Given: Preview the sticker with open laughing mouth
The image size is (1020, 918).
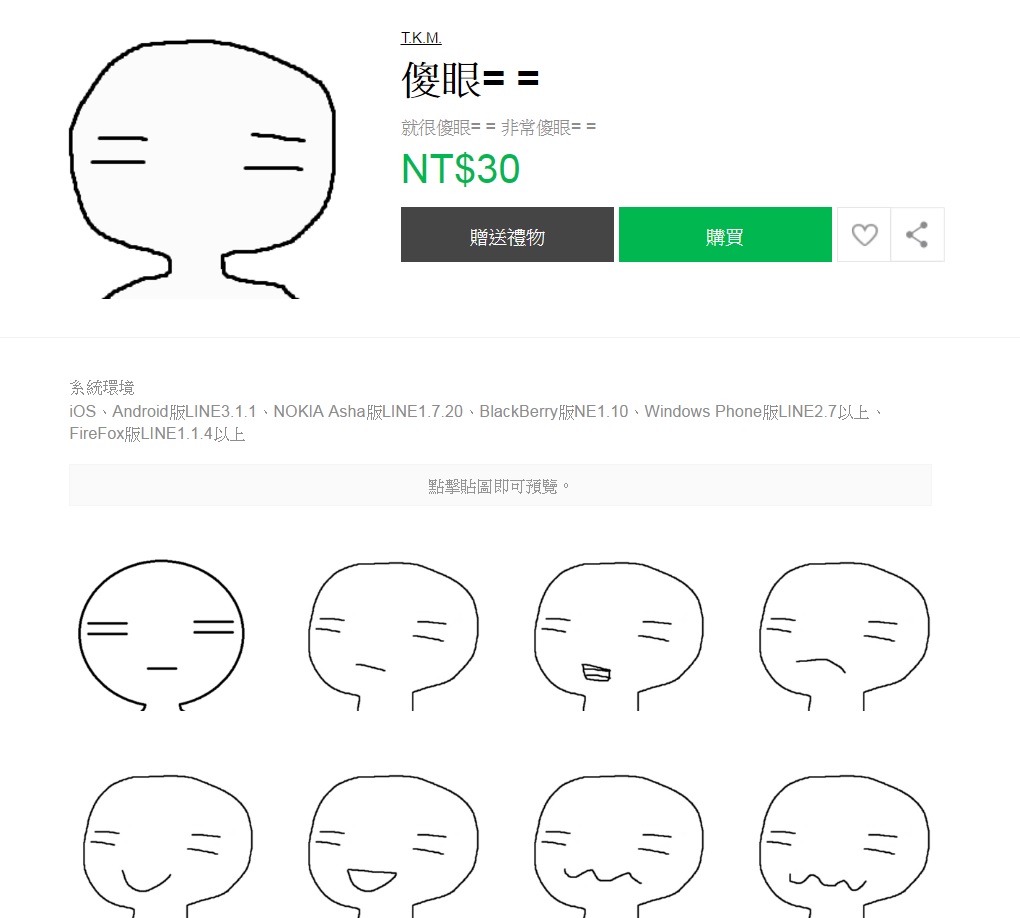Looking at the screenshot, I should (392, 845).
